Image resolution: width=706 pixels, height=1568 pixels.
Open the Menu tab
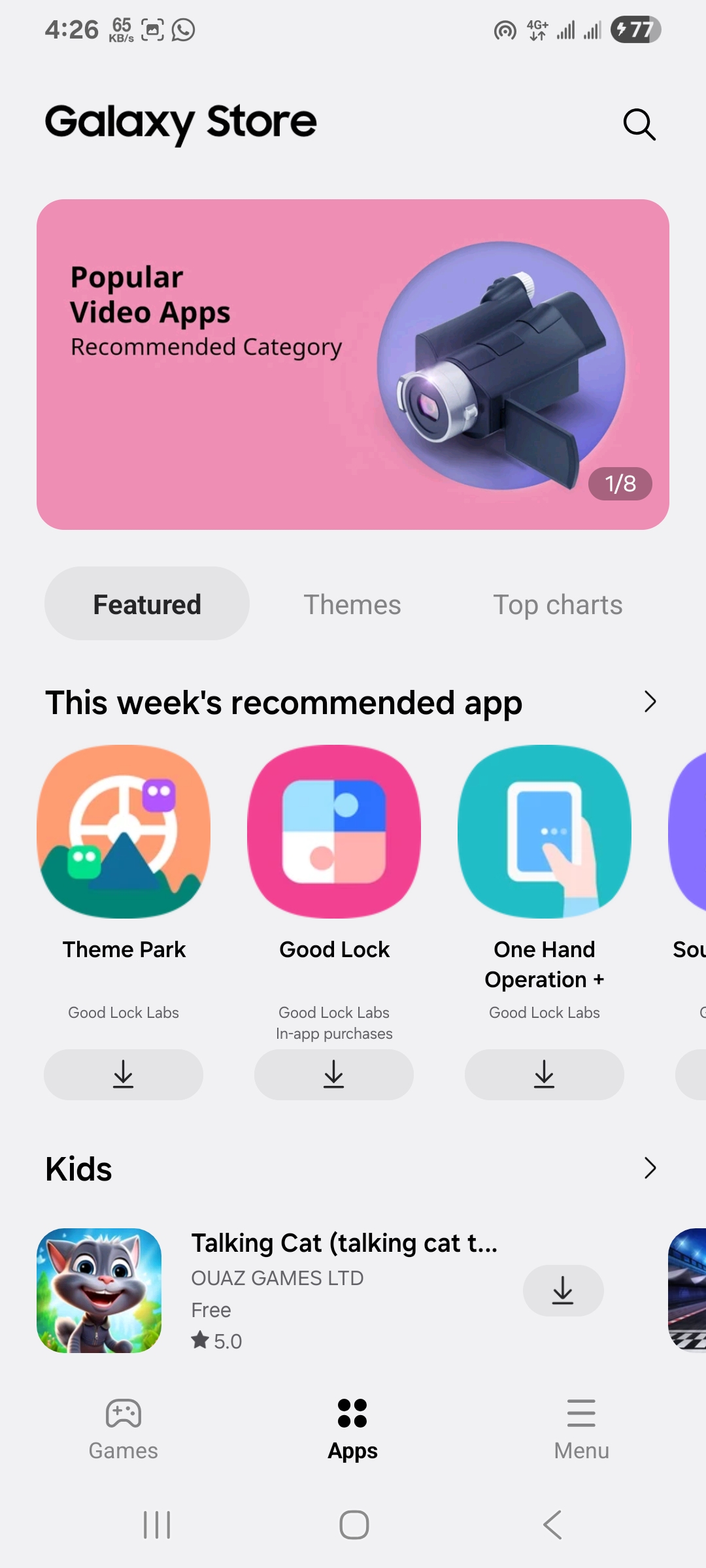point(581,1429)
